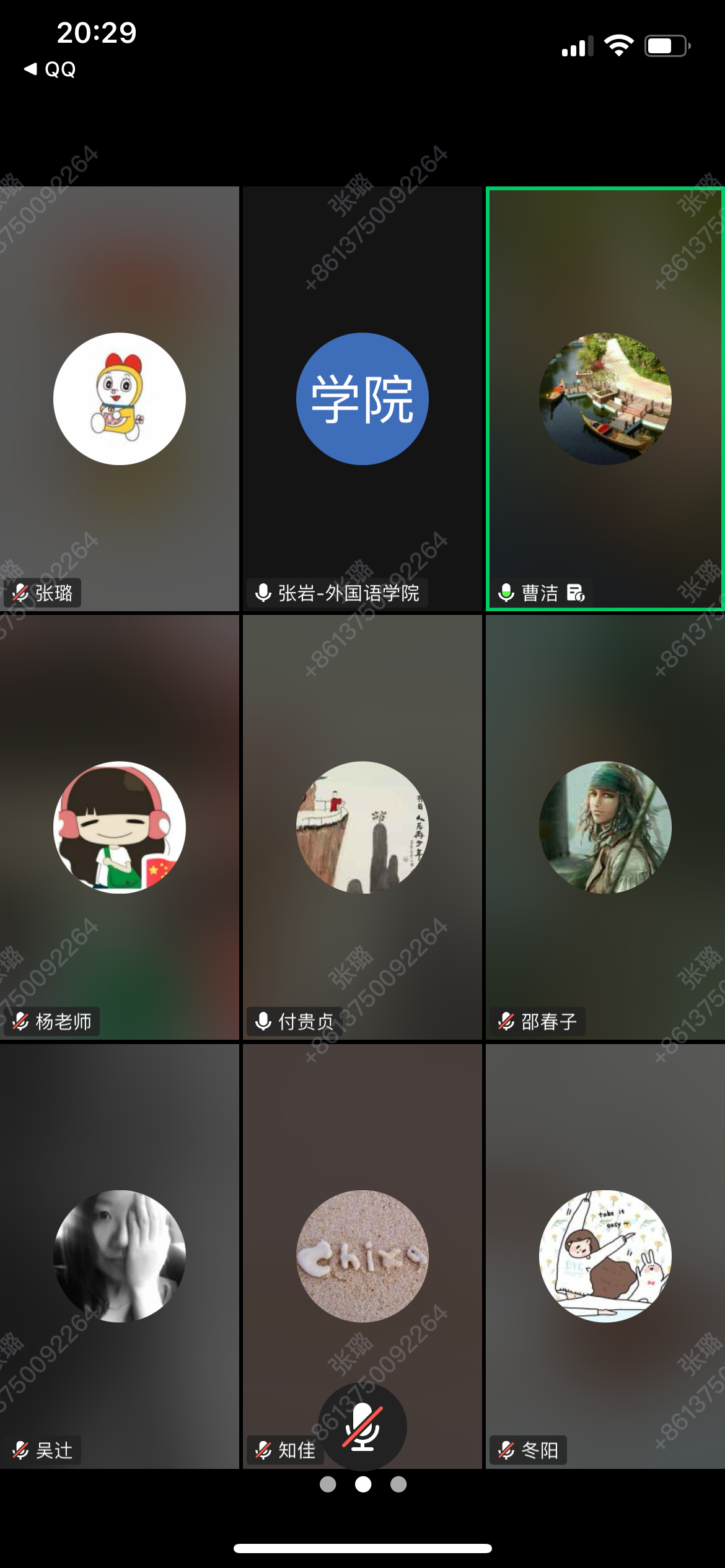The height and width of the screenshot is (1568, 725).
Task: Open 张璐's video tile
Action: 120,399
